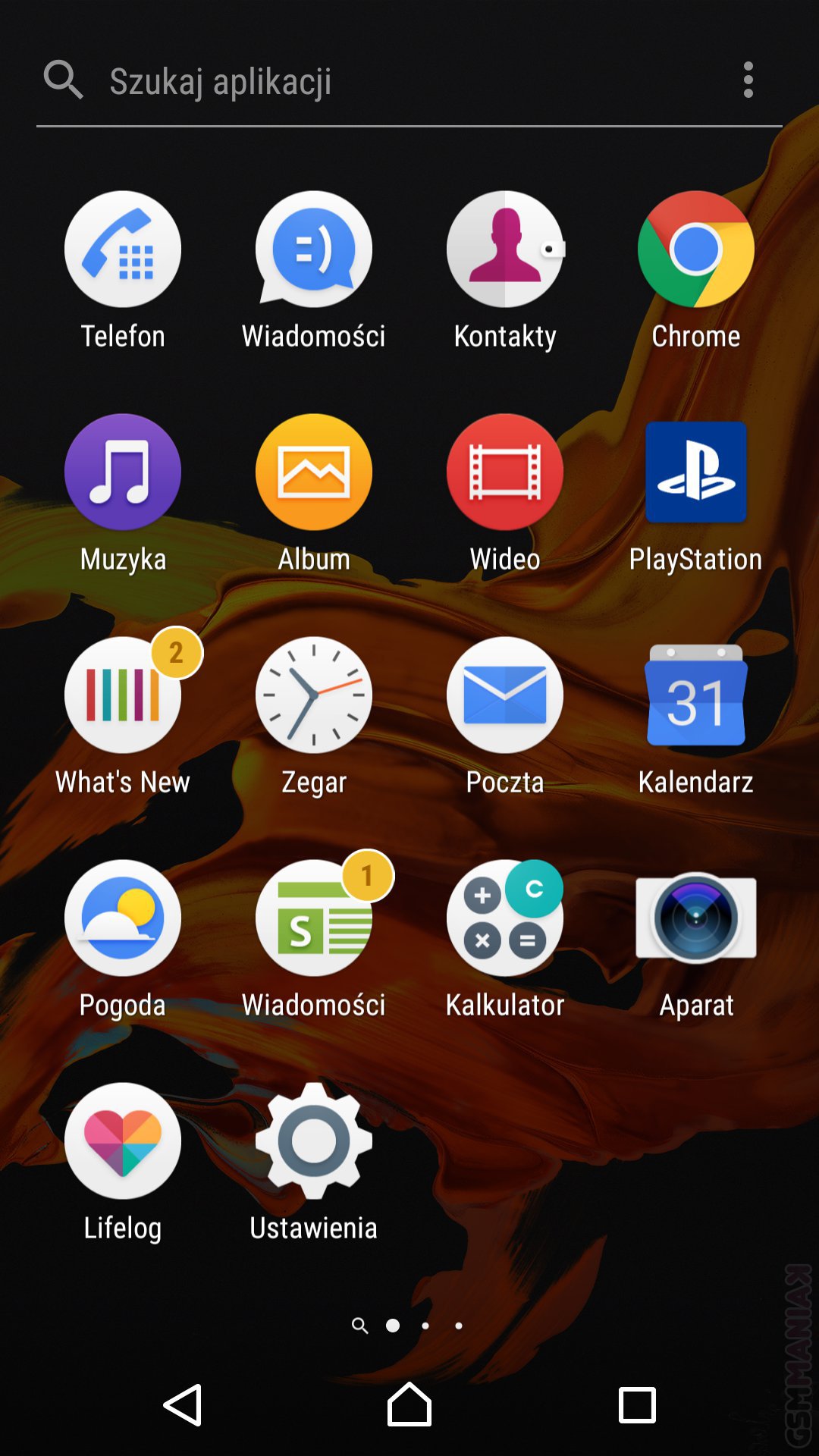Open Aparat camera
This screenshot has height=1456, width=819.
pyautogui.click(x=696, y=918)
